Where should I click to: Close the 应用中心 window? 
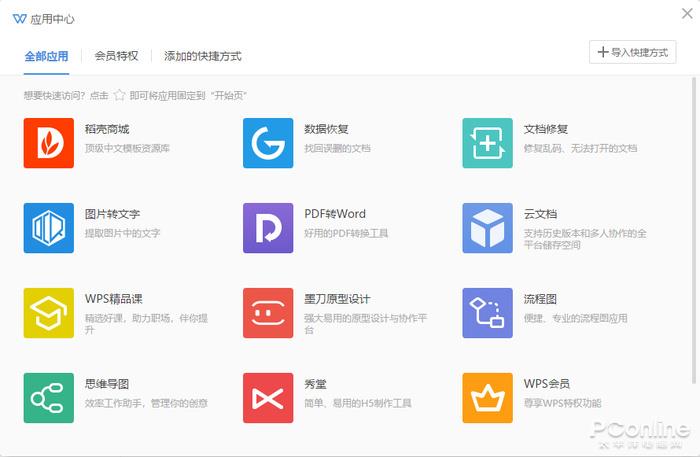(685, 13)
